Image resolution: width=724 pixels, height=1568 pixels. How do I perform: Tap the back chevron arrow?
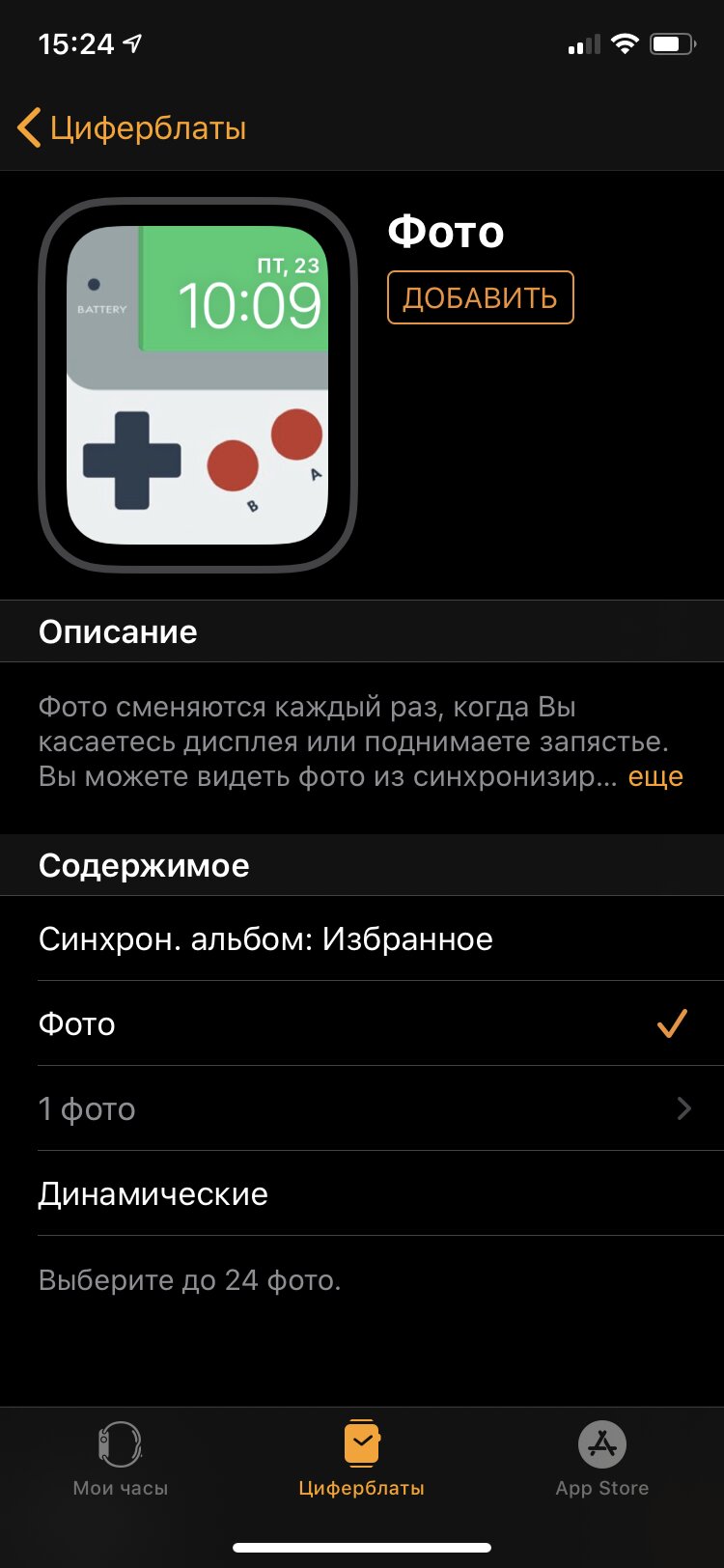[31, 126]
